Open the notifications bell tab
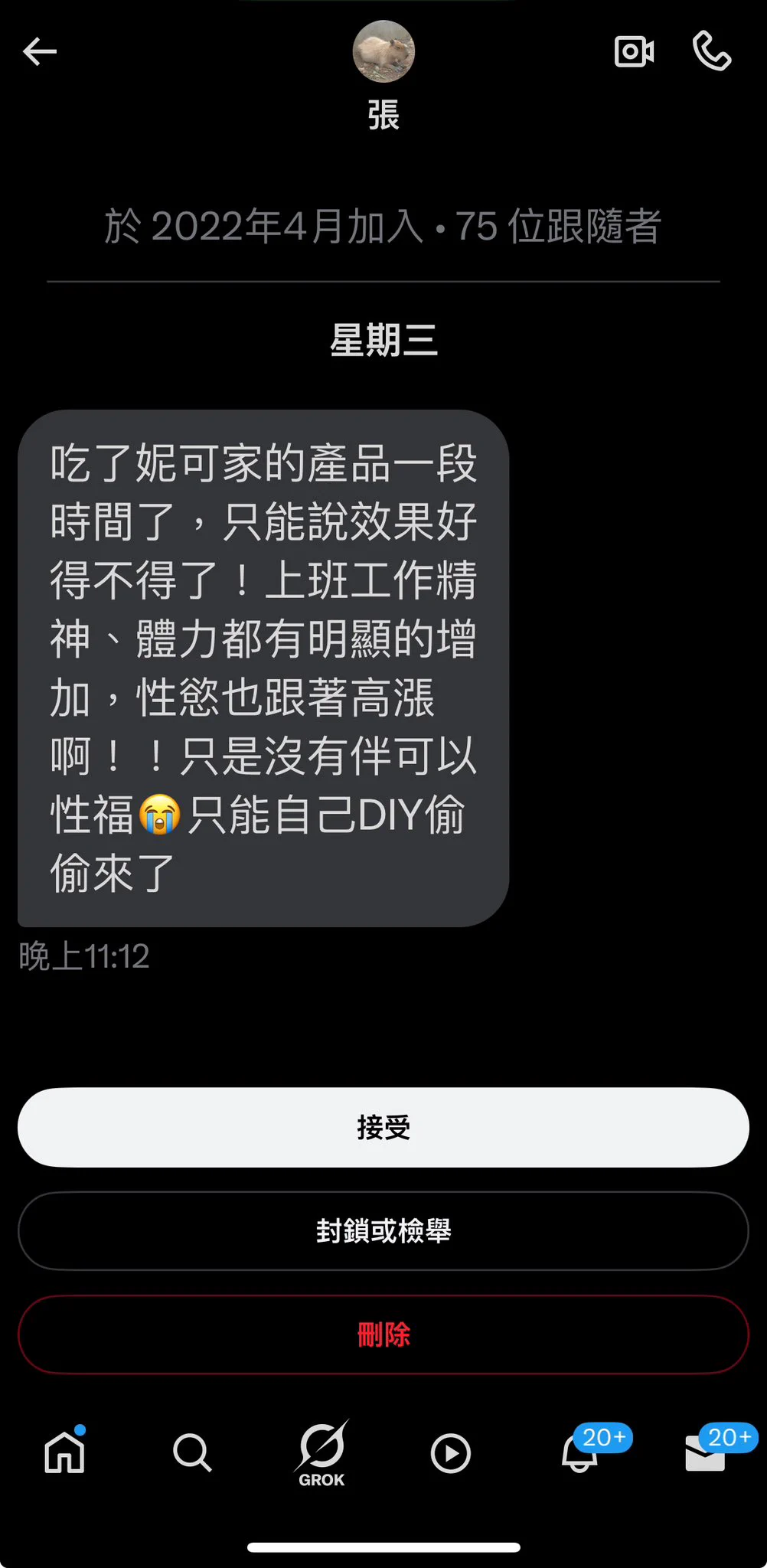This screenshot has width=767, height=1568. point(579,1452)
